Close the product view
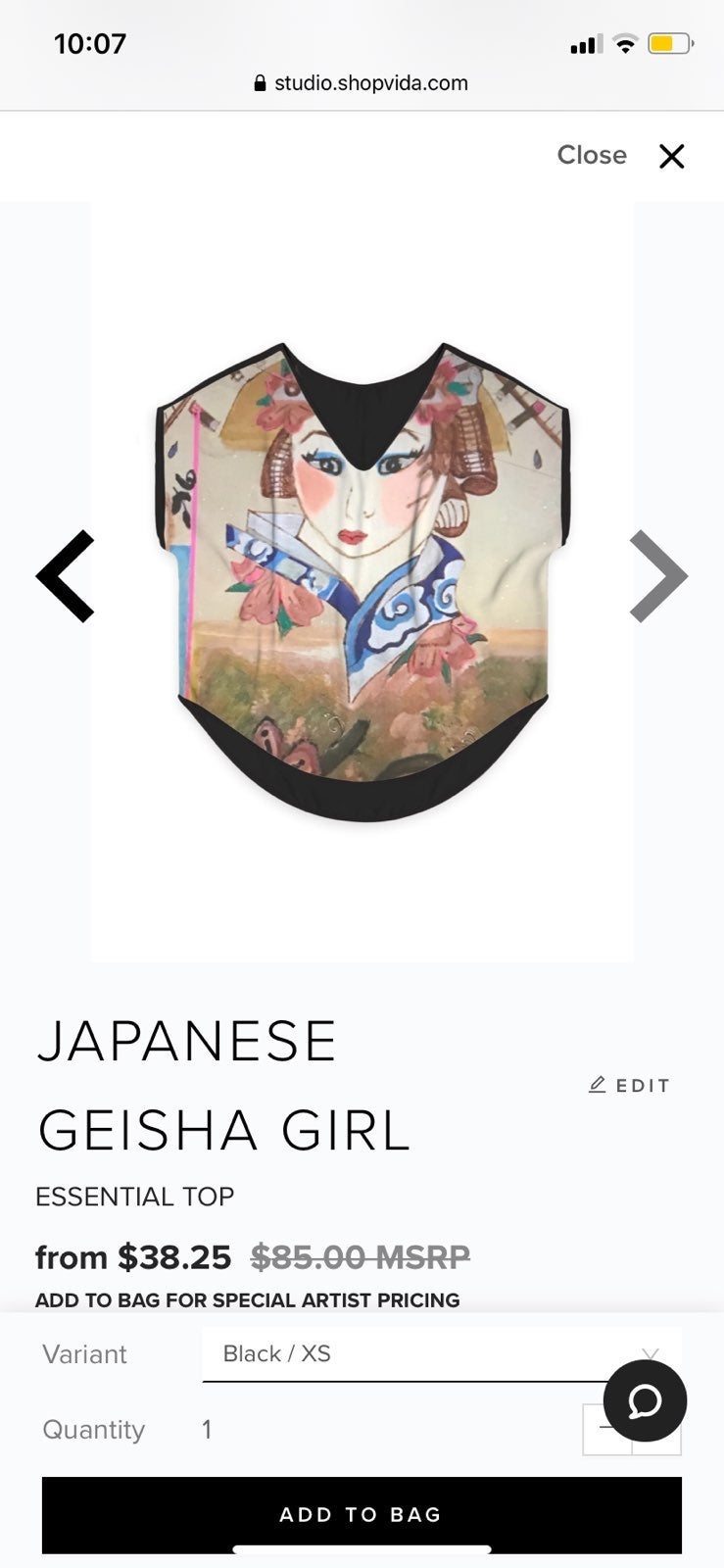 [621, 156]
